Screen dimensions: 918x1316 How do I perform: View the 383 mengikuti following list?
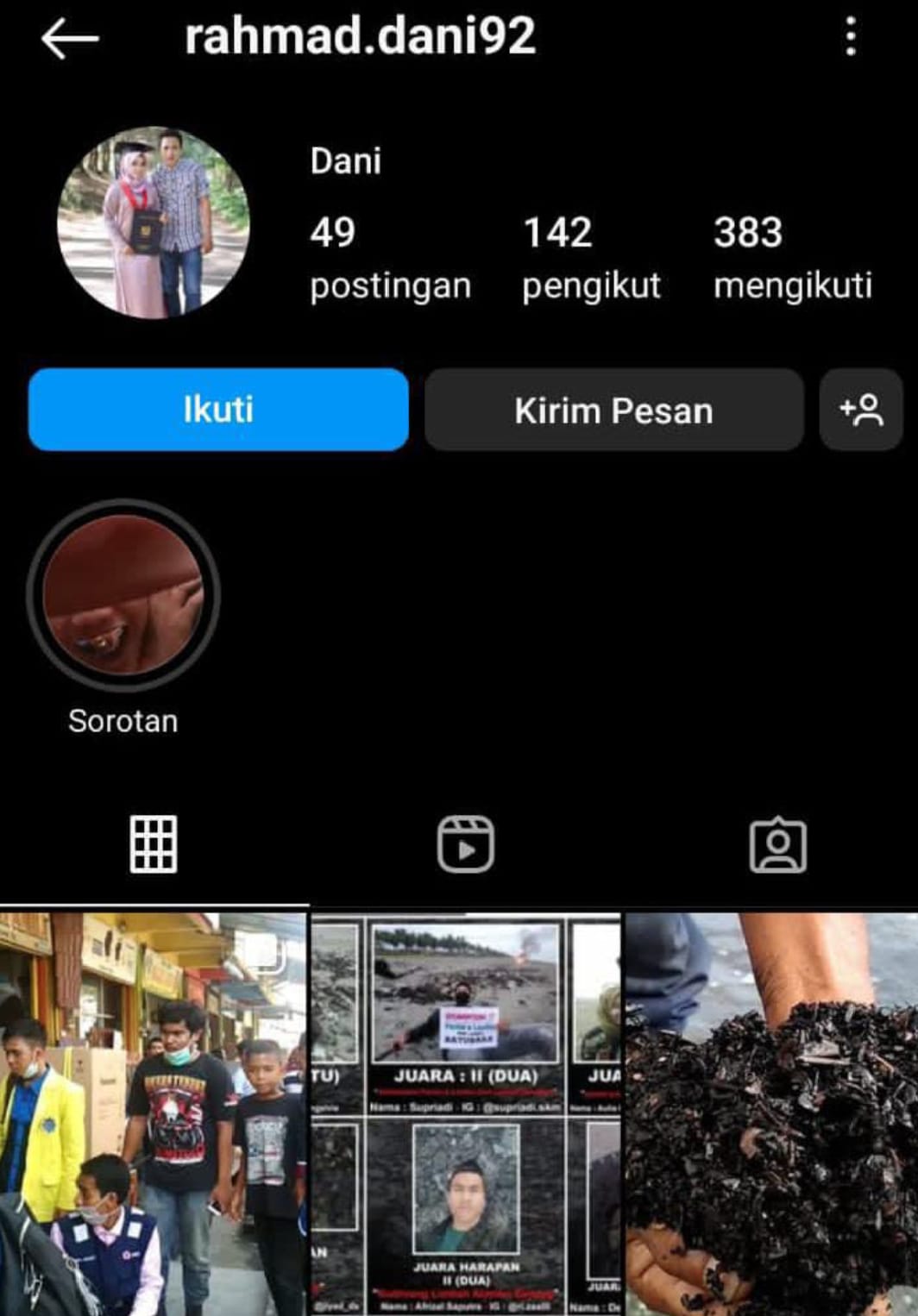(x=792, y=257)
